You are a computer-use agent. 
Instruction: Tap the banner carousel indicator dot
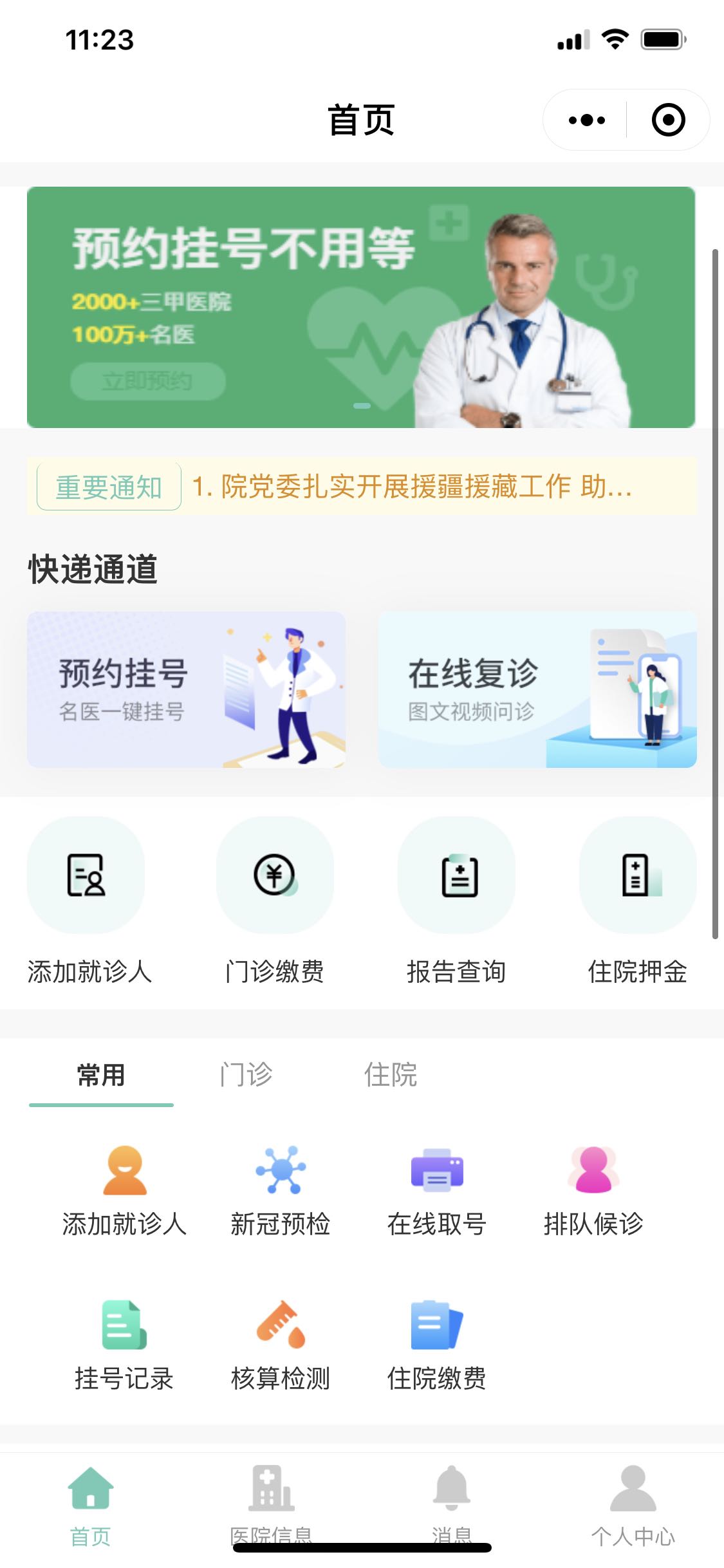[362, 406]
